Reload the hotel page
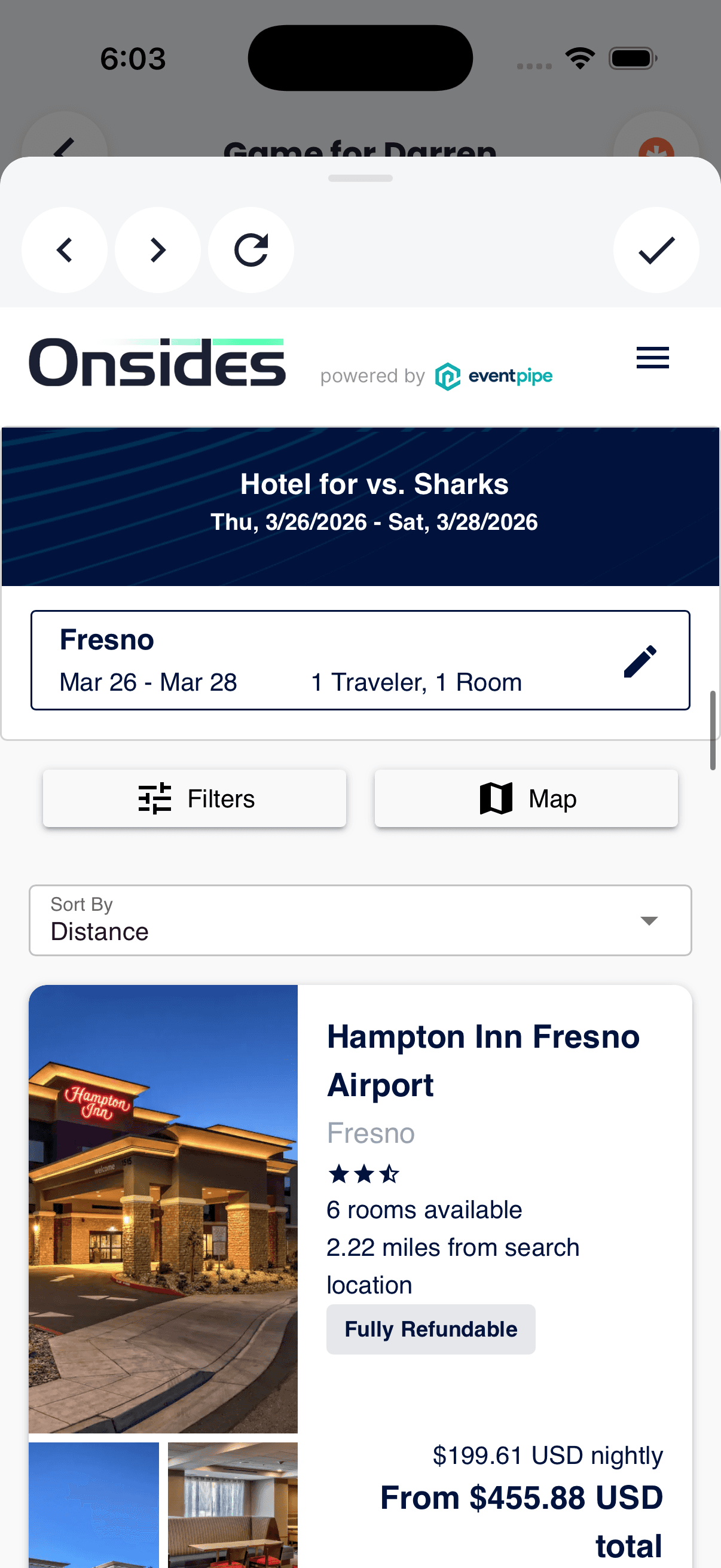 click(250, 250)
